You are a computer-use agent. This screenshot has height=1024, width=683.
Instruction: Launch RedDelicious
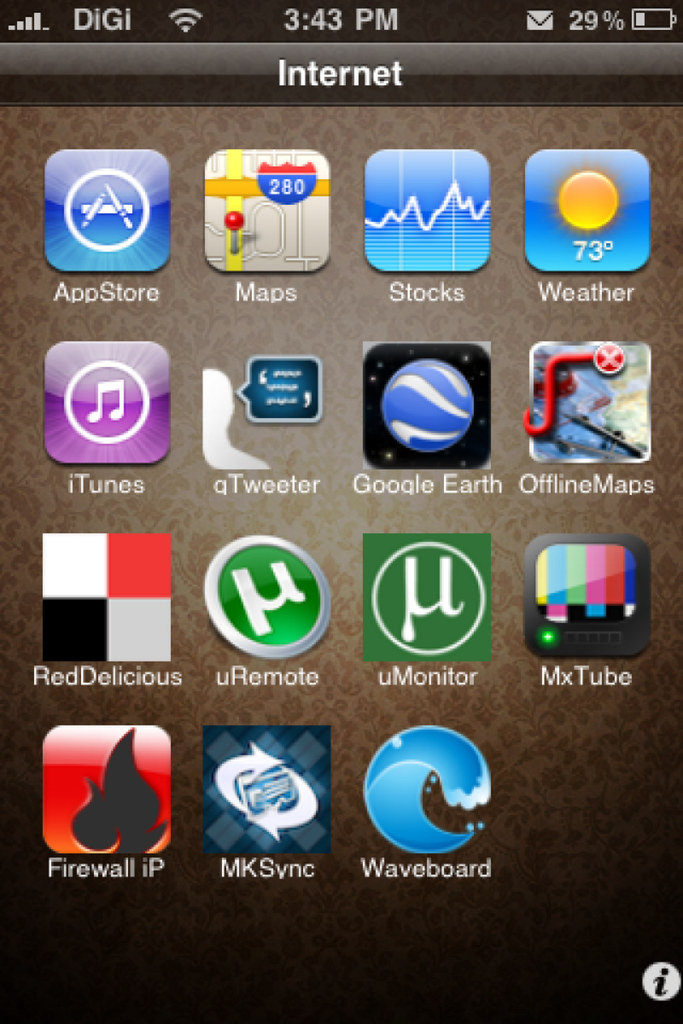107,597
